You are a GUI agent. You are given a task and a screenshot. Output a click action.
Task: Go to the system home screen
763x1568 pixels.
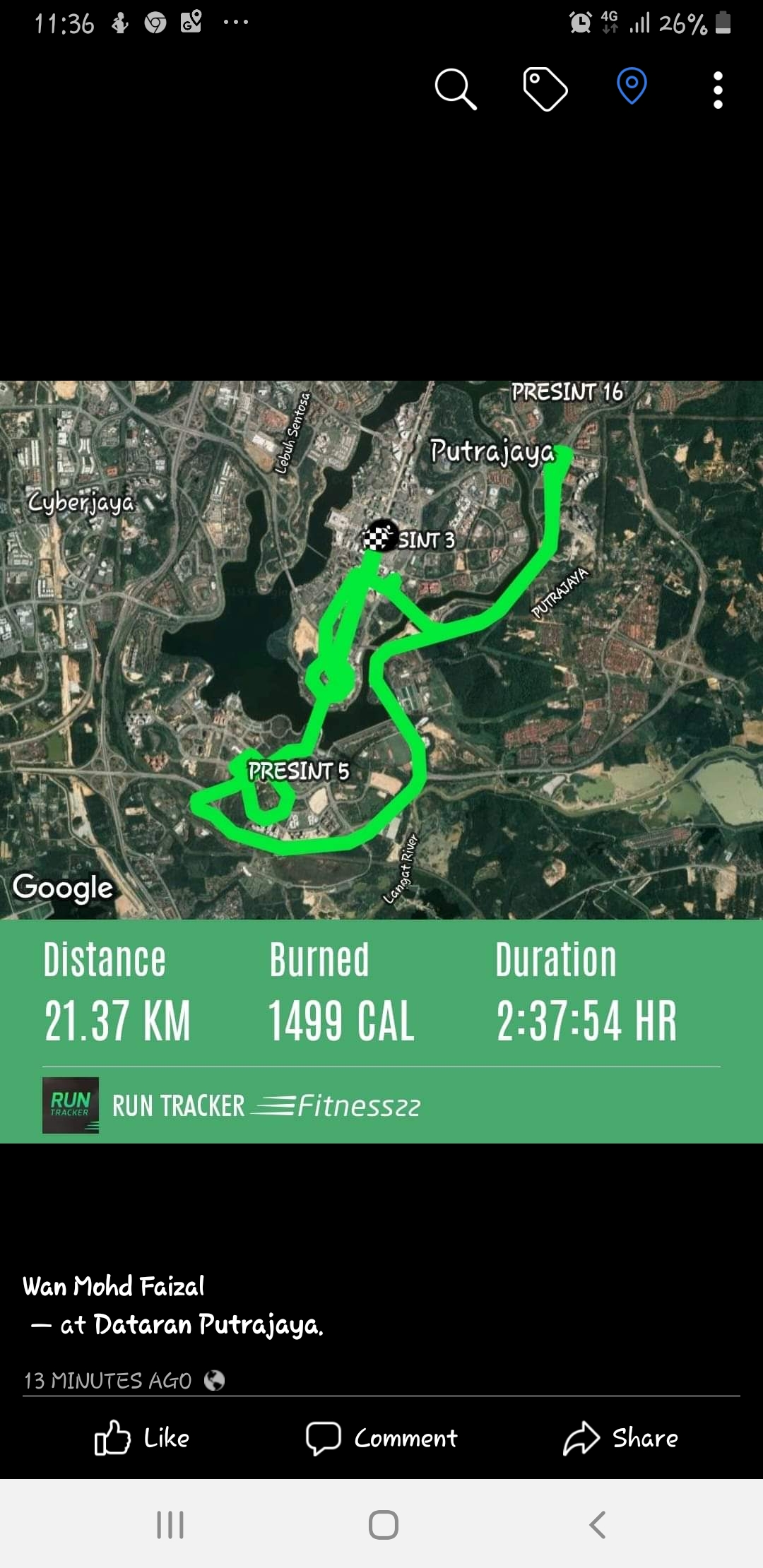384,1524
